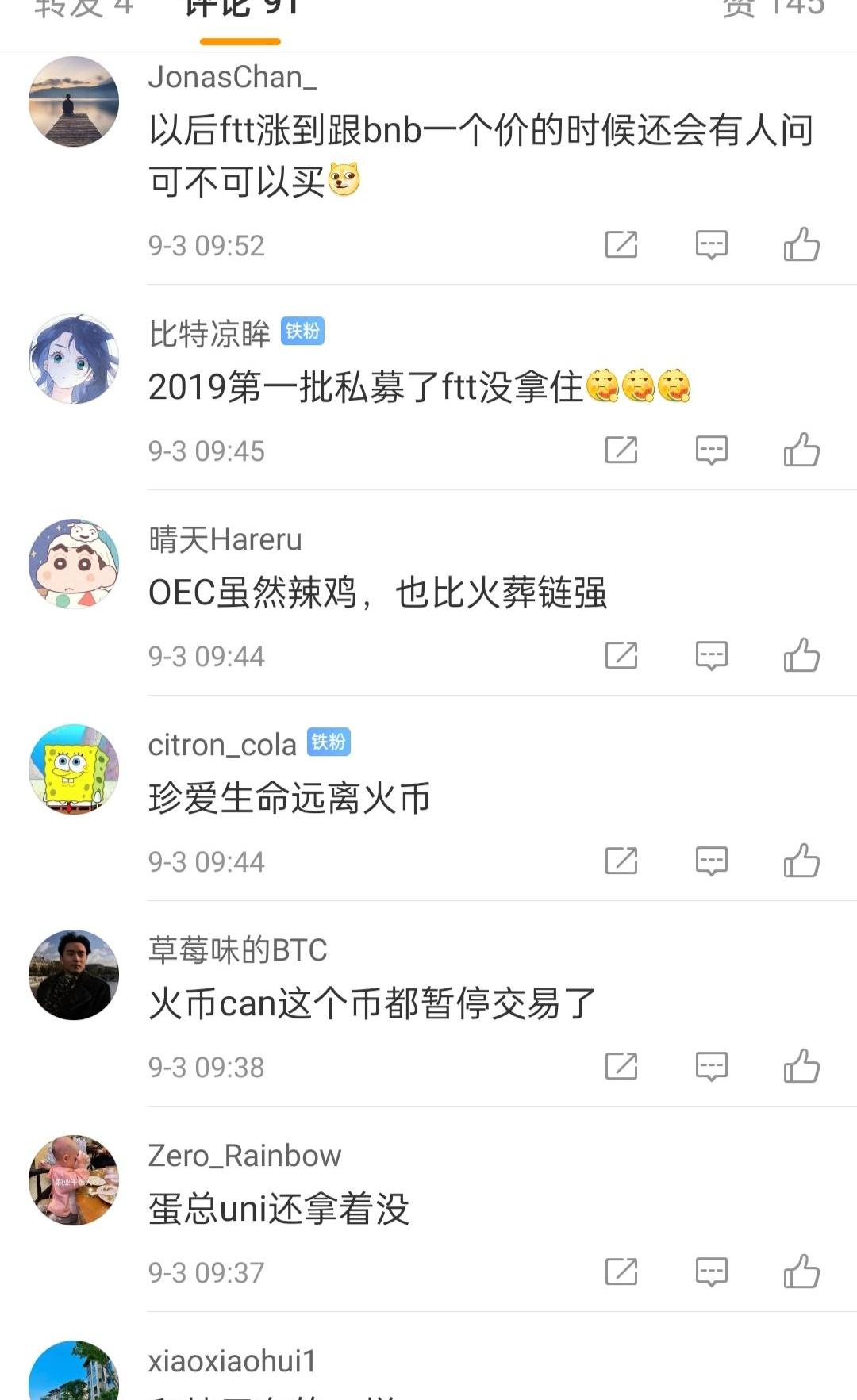Like 比特凉眸's comment

point(801,450)
